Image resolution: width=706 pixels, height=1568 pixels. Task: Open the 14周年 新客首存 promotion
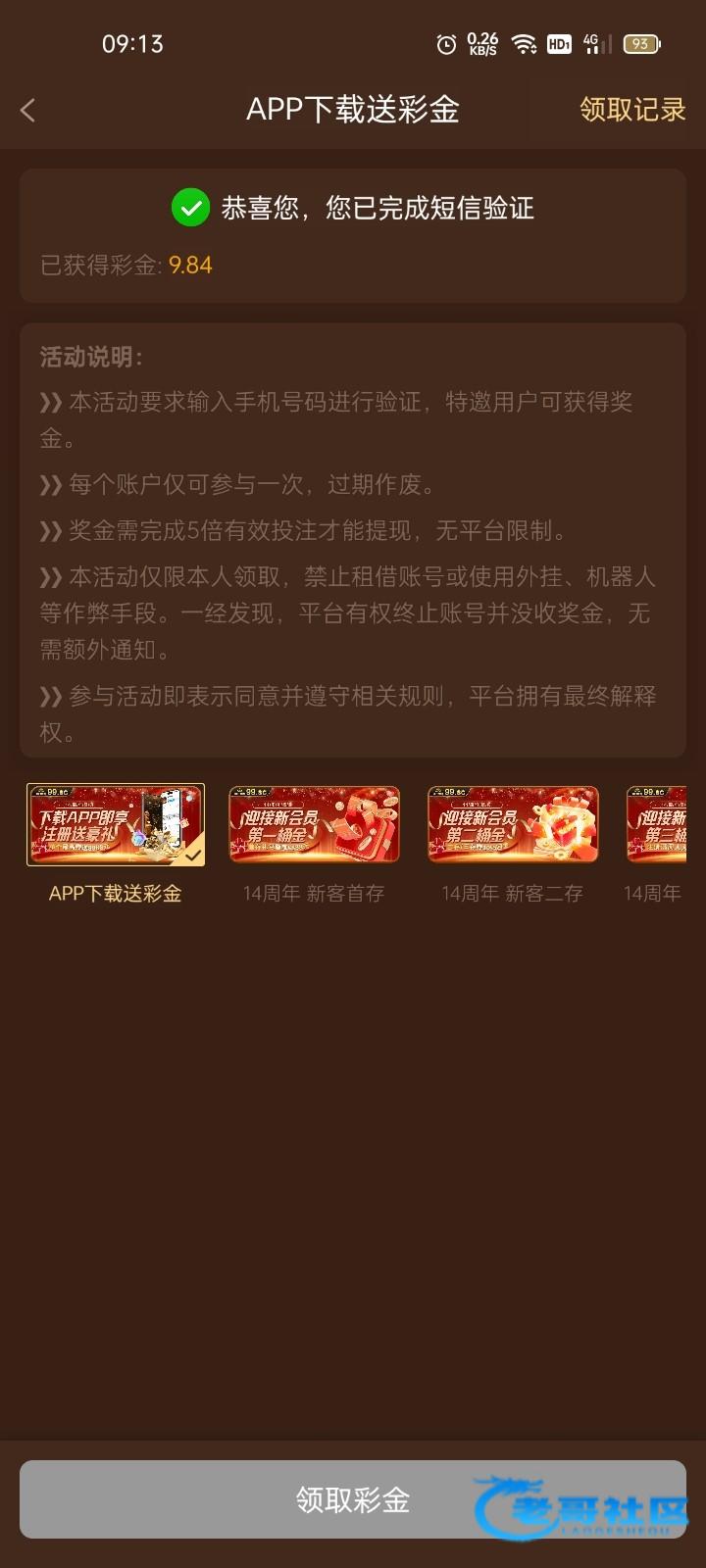coord(314,825)
